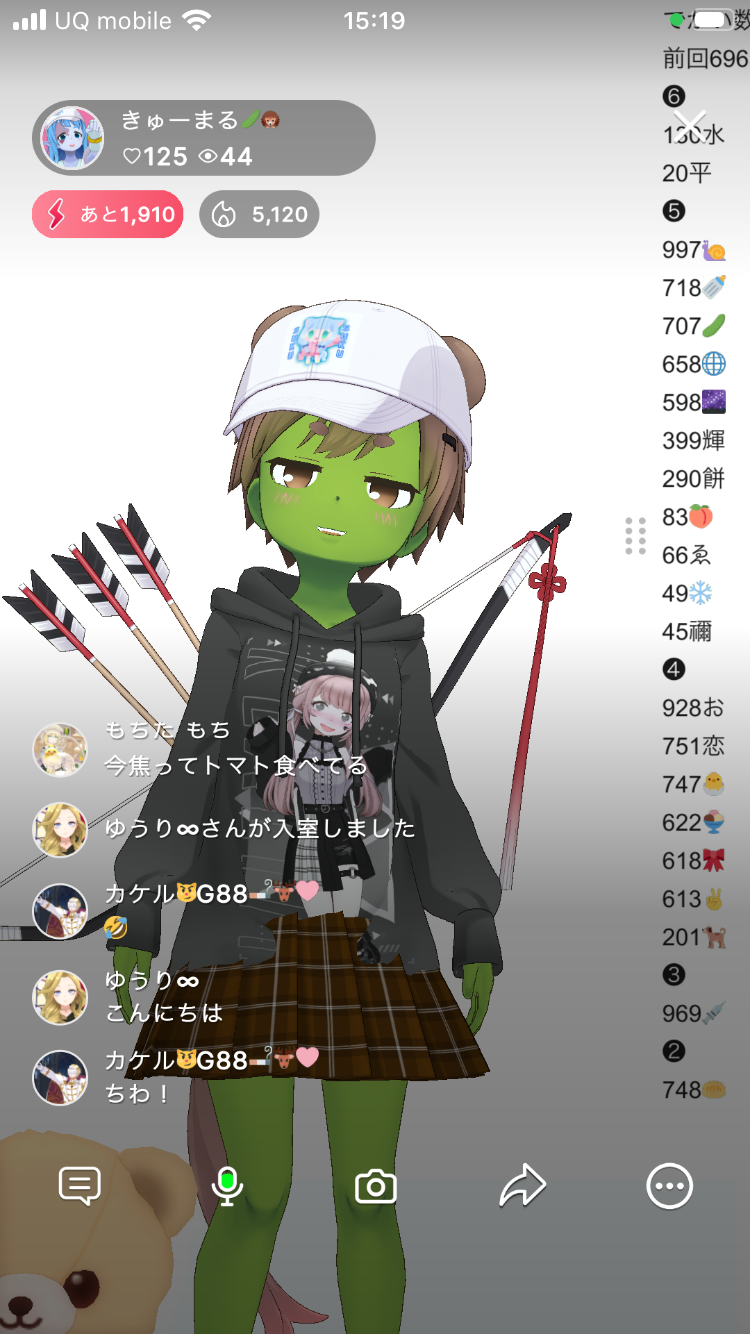Open streamer きゅーまる's profile pill
The image size is (750, 1334).
pos(204,138)
